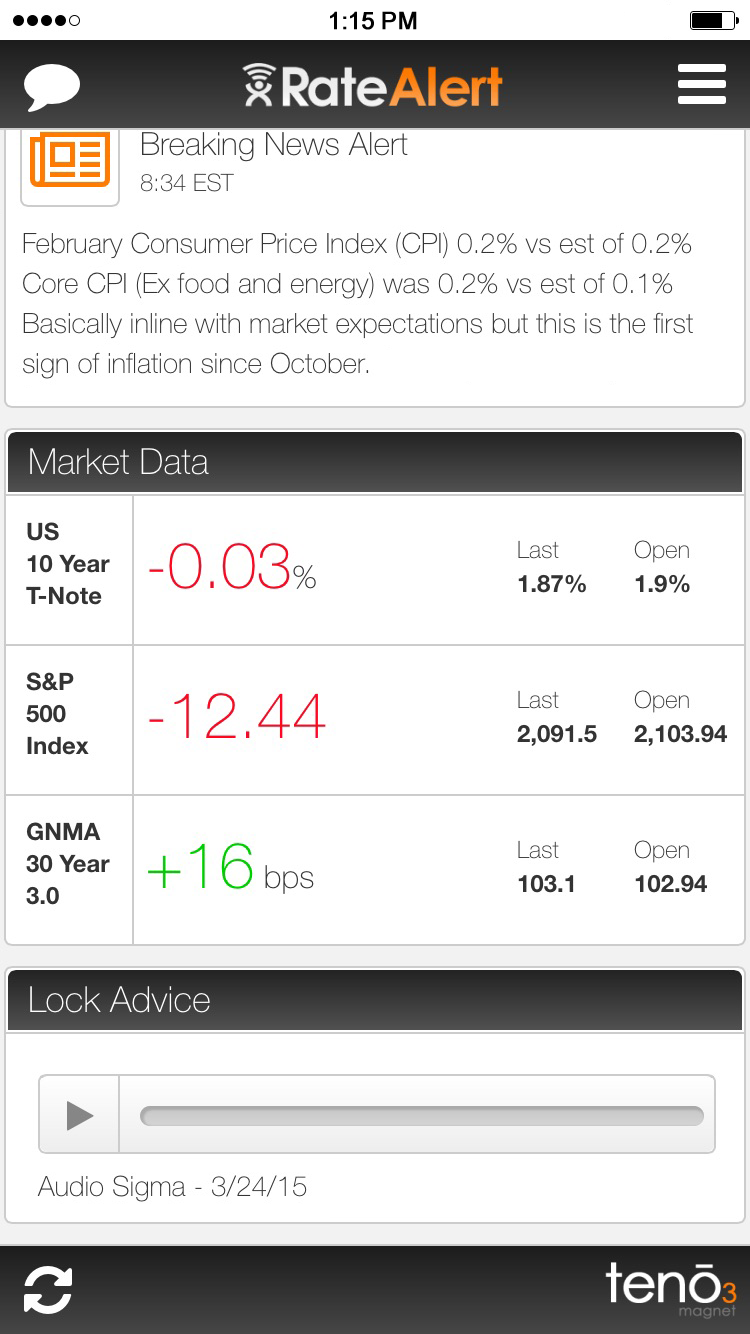Tap the signal strength dots
This screenshot has height=1334, width=750.
(x=44, y=19)
